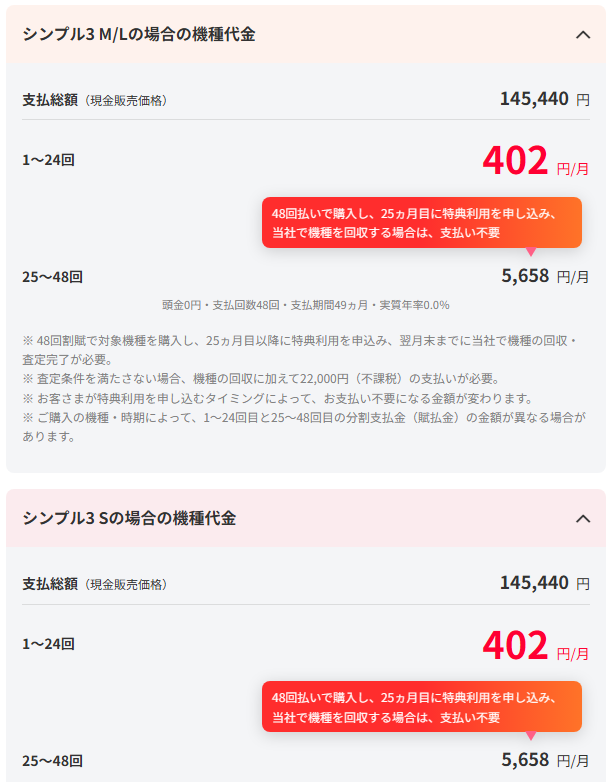Collapse the シンプル3 S機種代金 section
The height and width of the screenshot is (782, 612).
coord(584,518)
